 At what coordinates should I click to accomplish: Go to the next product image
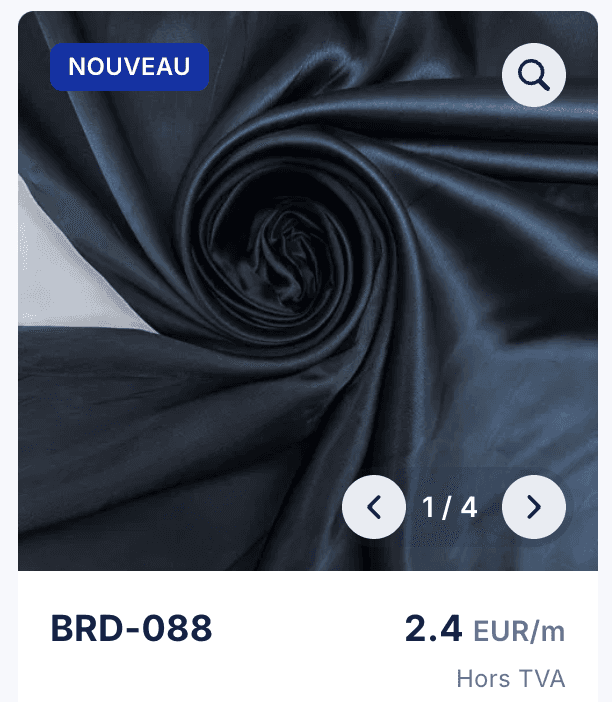[534, 507]
